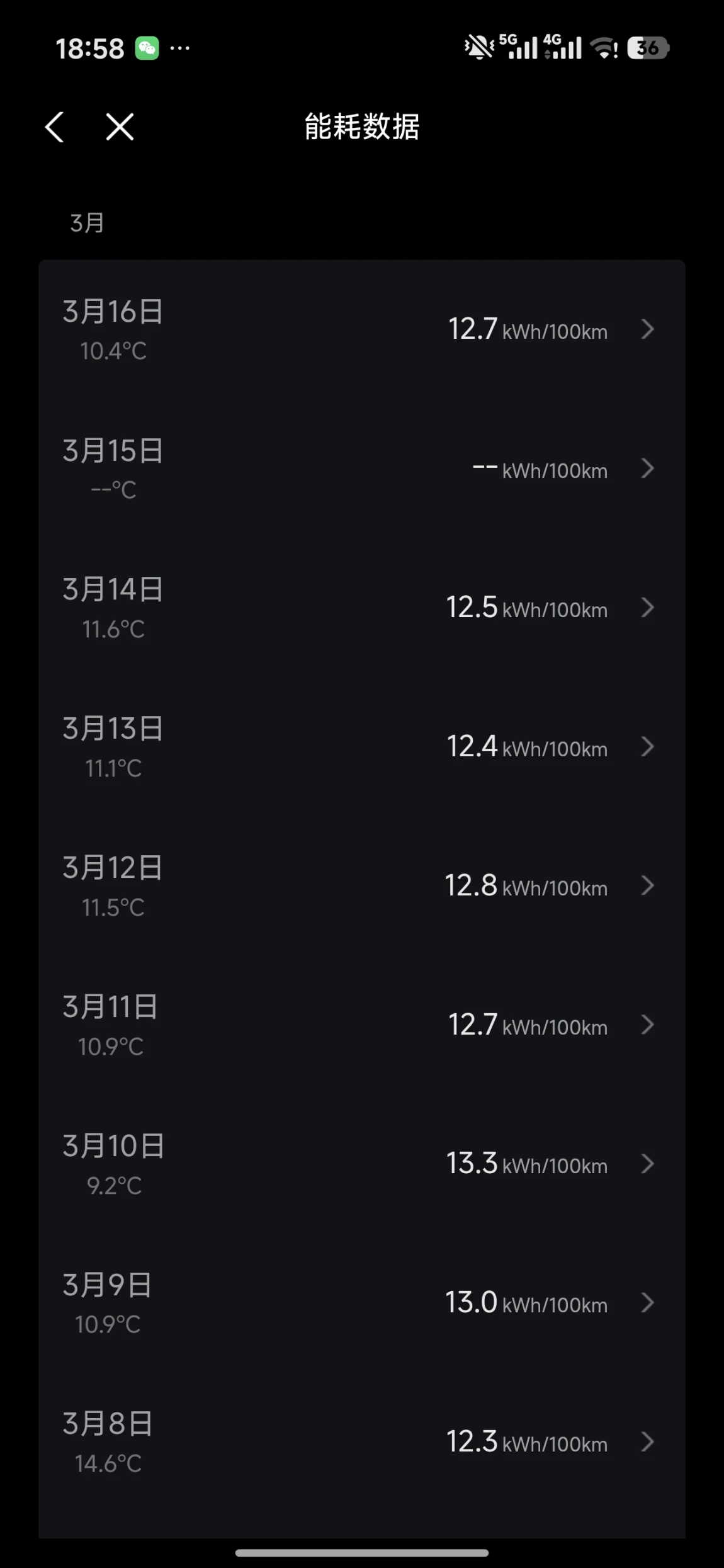Close the energy consumption data page
This screenshot has height=1568, width=724.
tap(120, 127)
